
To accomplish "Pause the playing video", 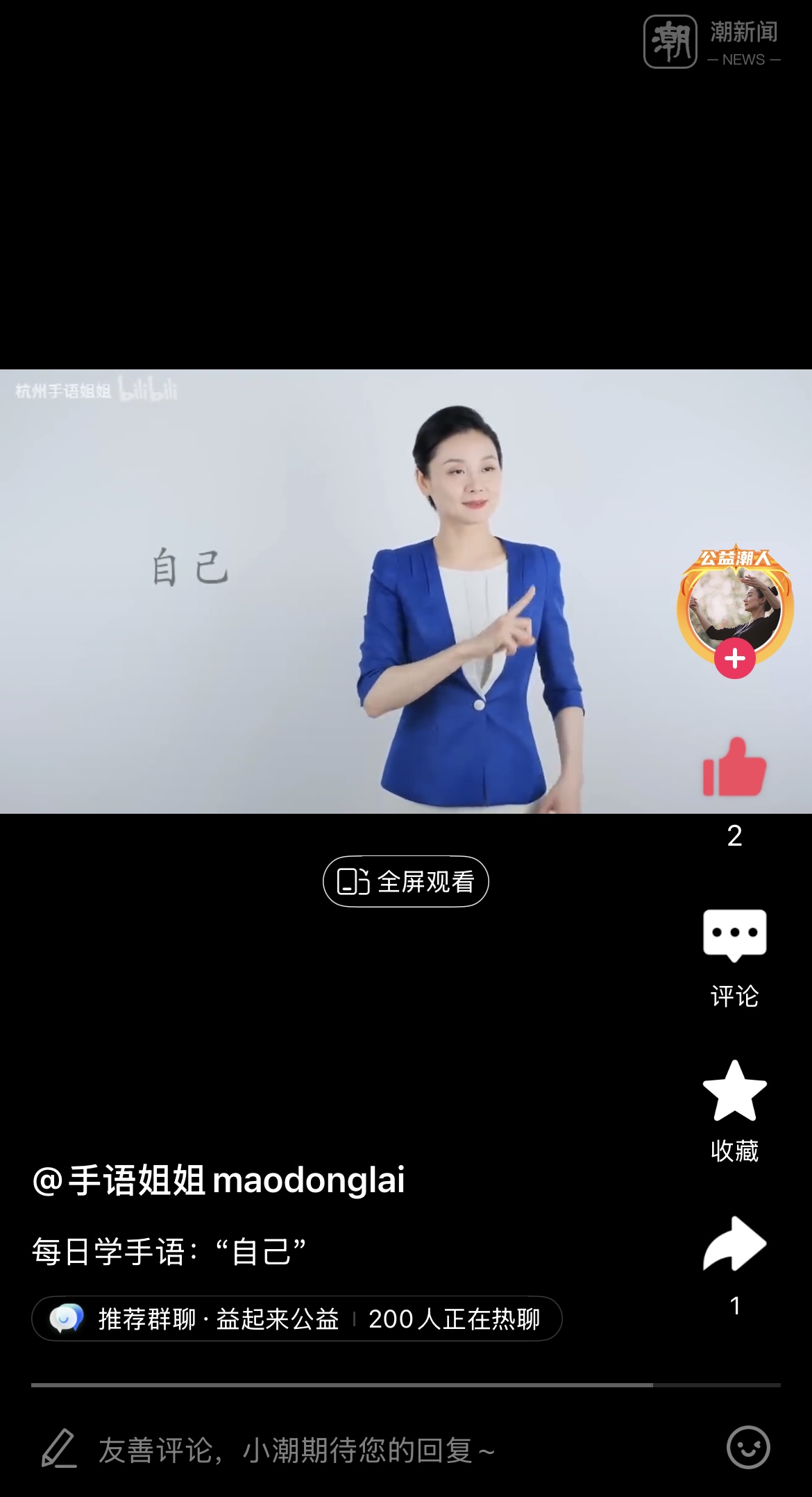I will tap(347, 590).
